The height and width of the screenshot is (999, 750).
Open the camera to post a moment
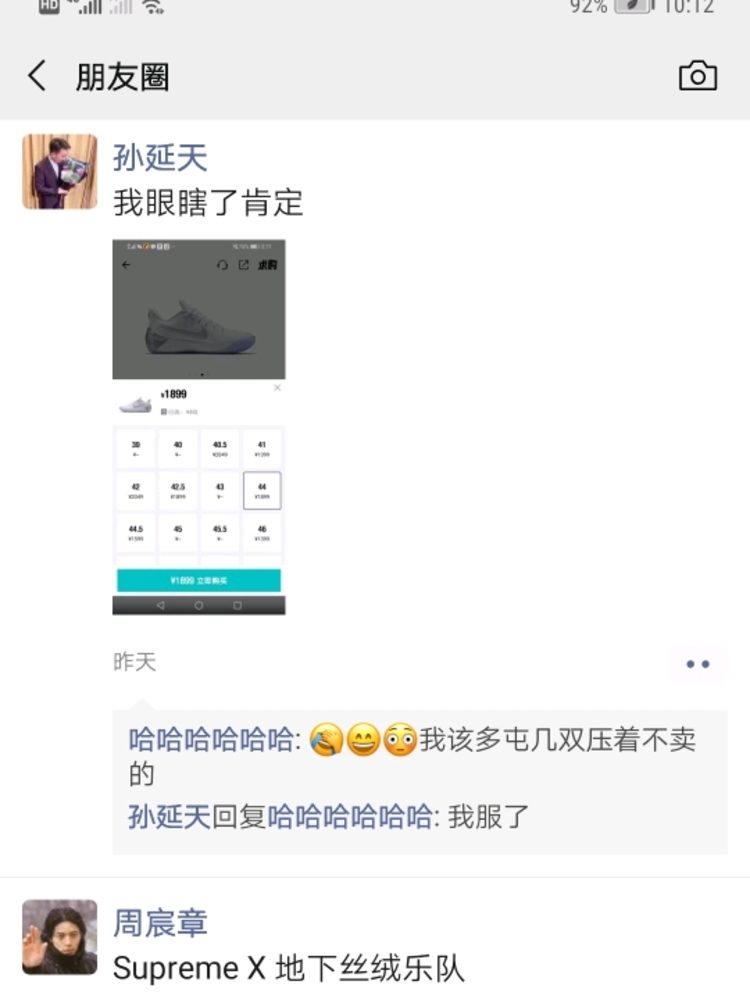click(697, 76)
